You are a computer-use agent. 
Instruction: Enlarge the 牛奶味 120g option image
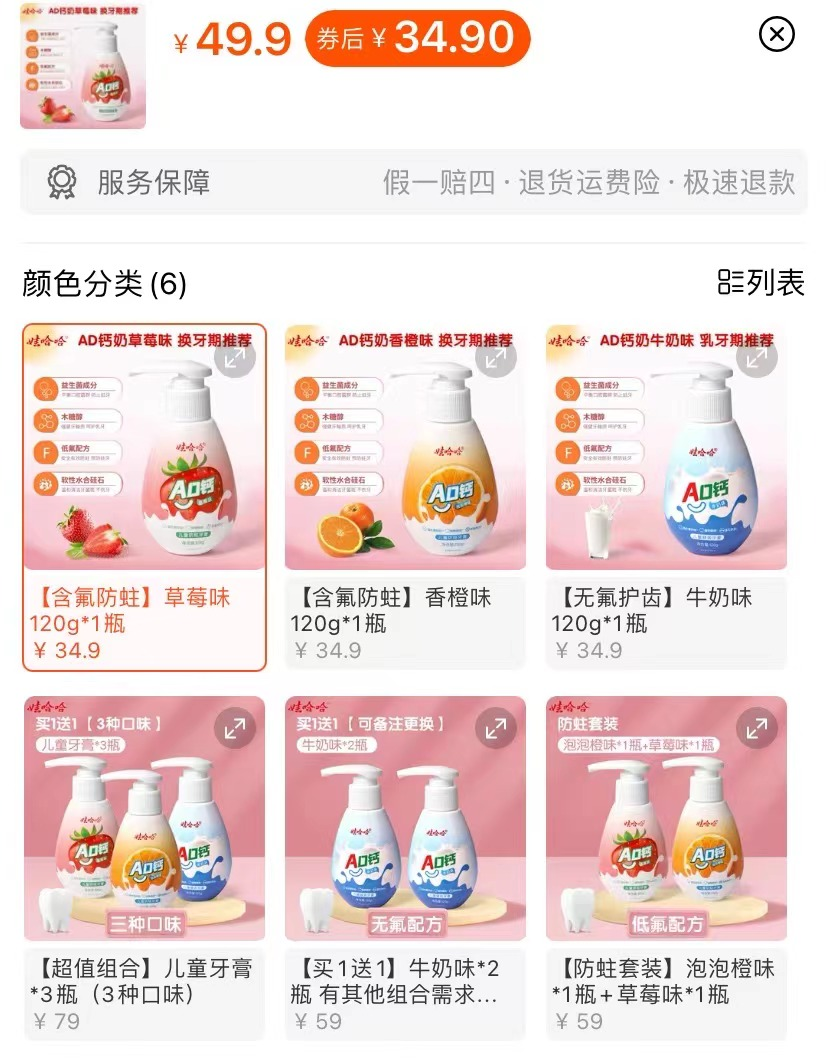(x=757, y=358)
